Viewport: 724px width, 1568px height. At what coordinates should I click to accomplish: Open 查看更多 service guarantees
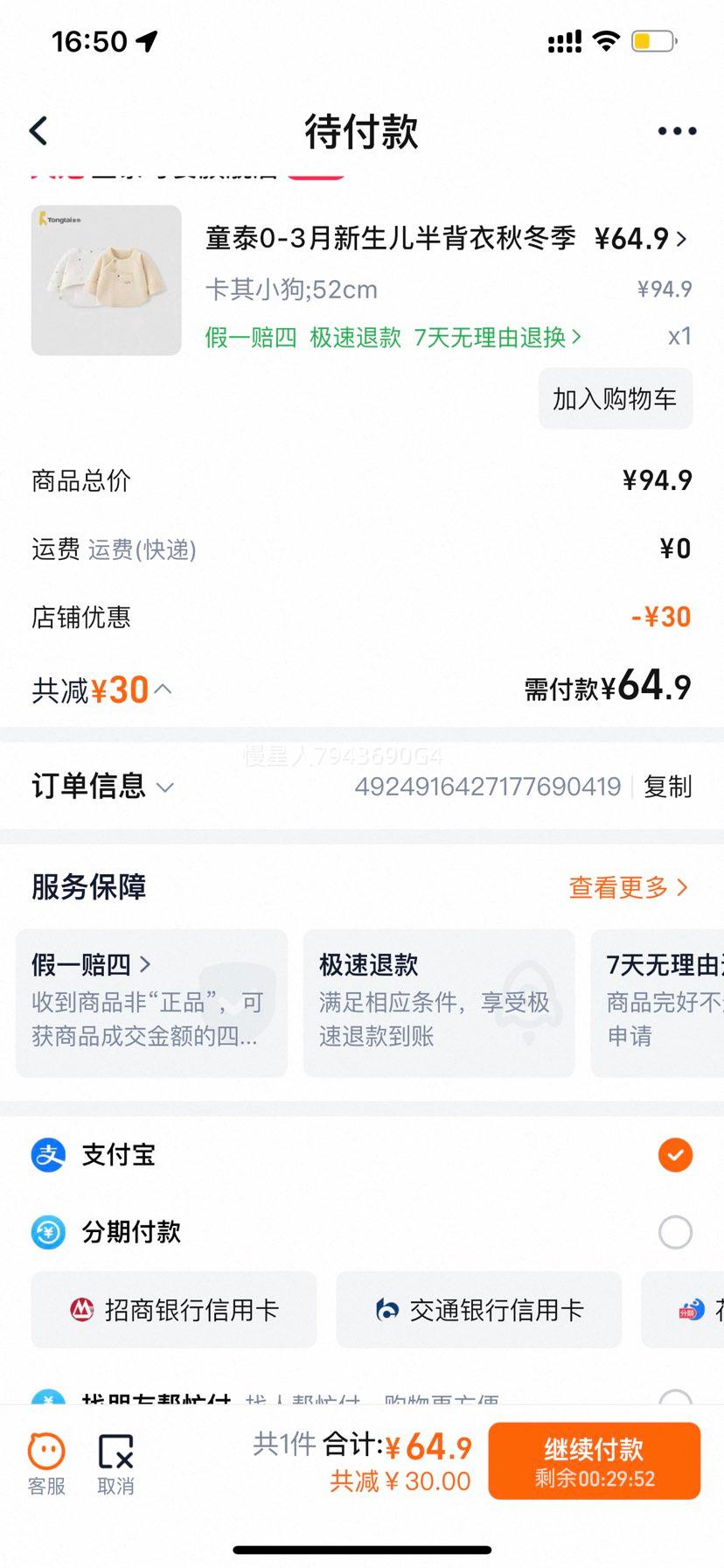tap(628, 887)
